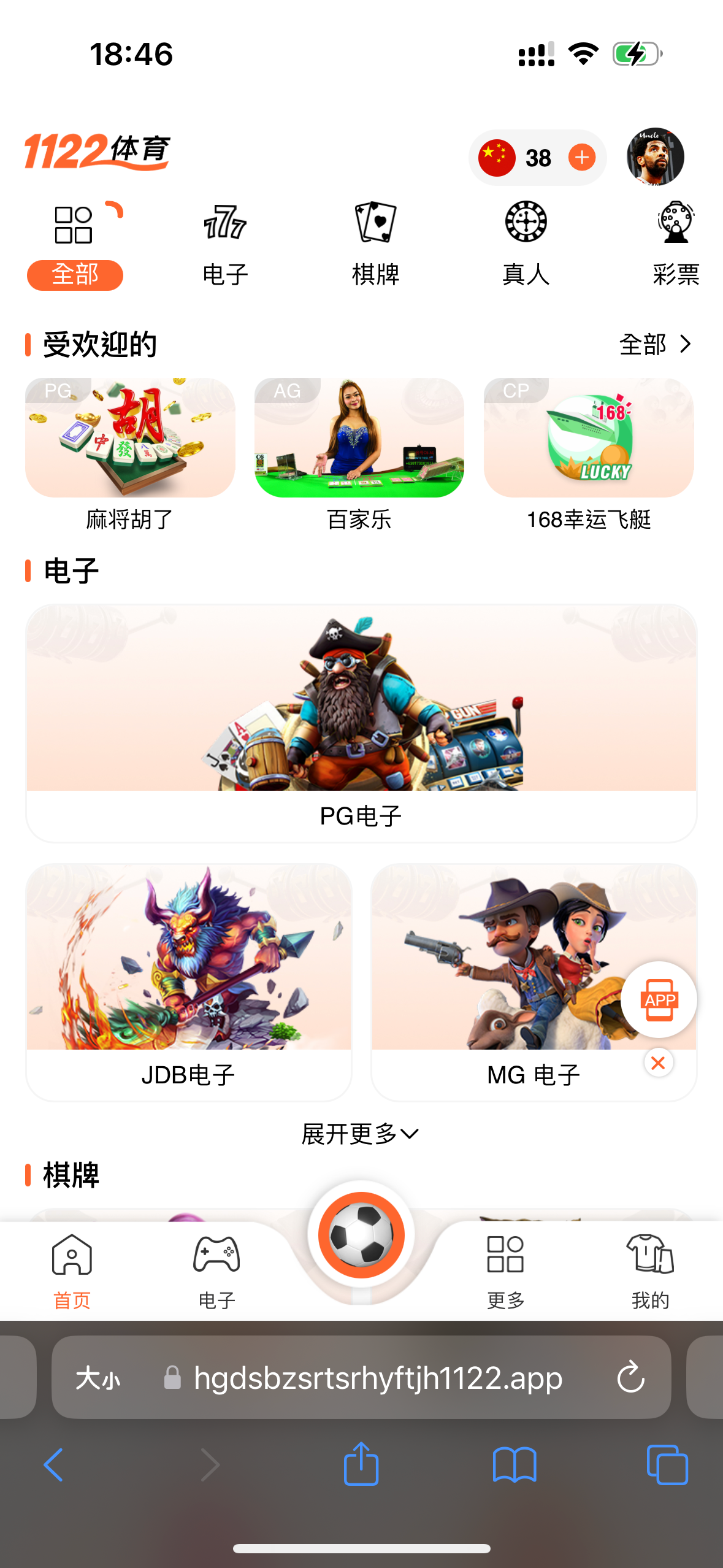The width and height of the screenshot is (723, 1568).
Task: Reload the page in Safari
Action: click(630, 1378)
